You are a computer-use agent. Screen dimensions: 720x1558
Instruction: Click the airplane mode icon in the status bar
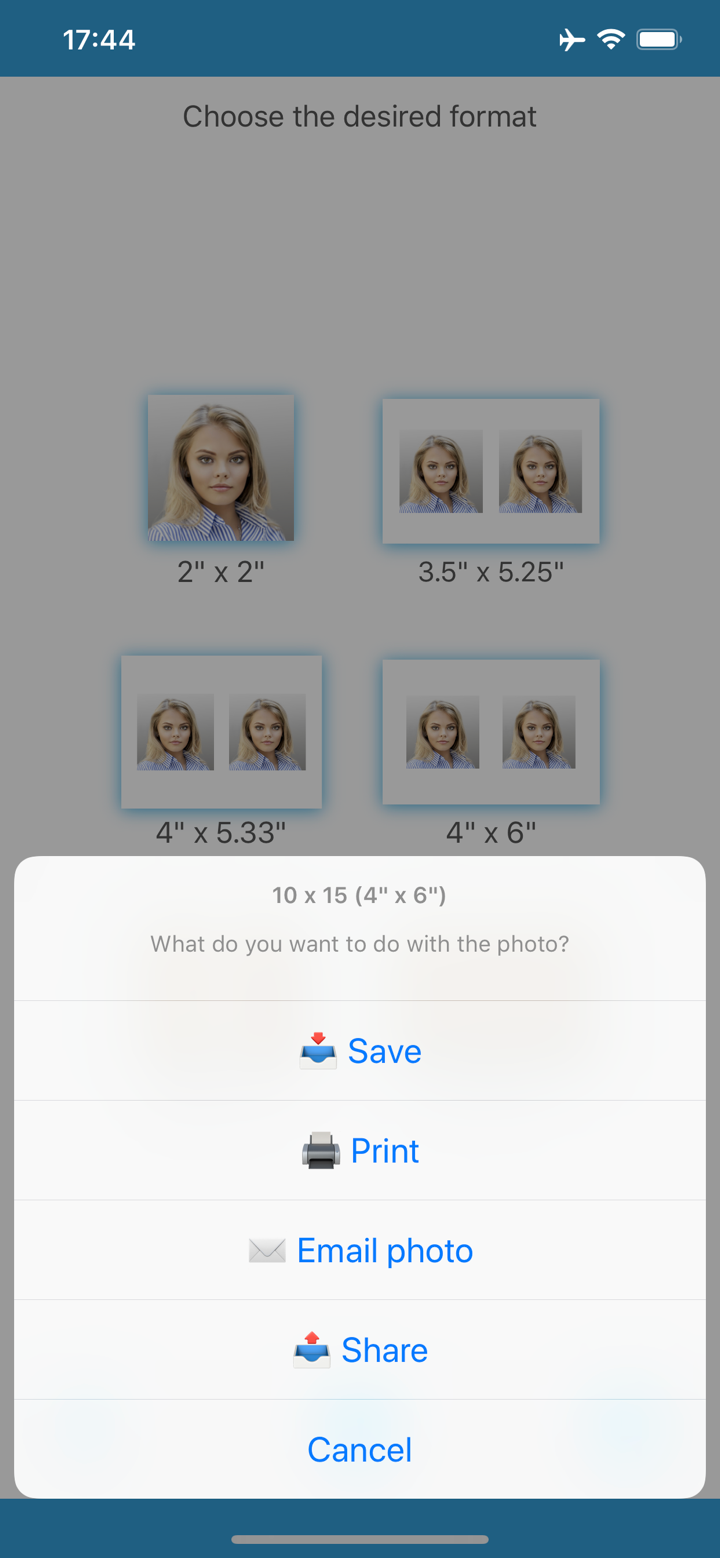click(x=571, y=38)
